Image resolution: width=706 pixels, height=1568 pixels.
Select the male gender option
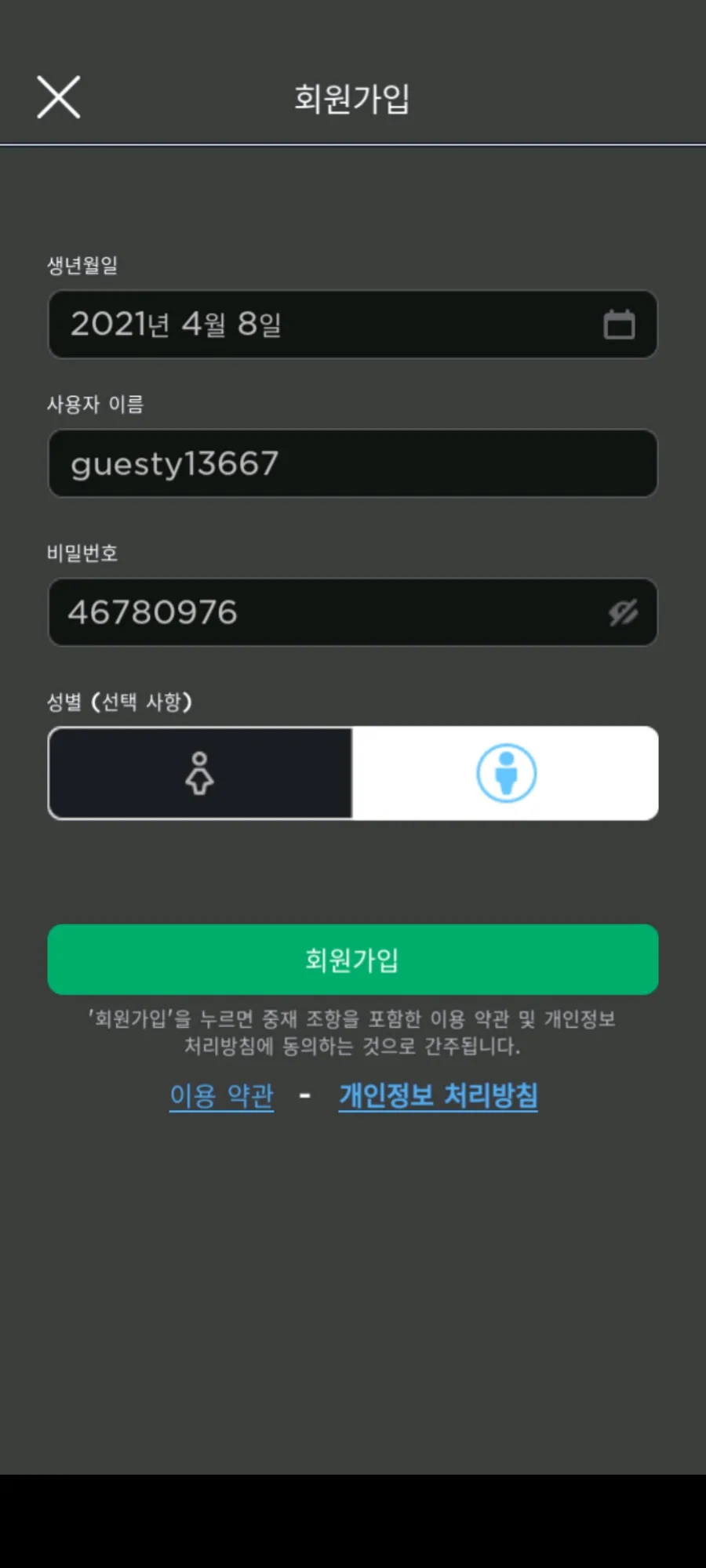(x=506, y=773)
